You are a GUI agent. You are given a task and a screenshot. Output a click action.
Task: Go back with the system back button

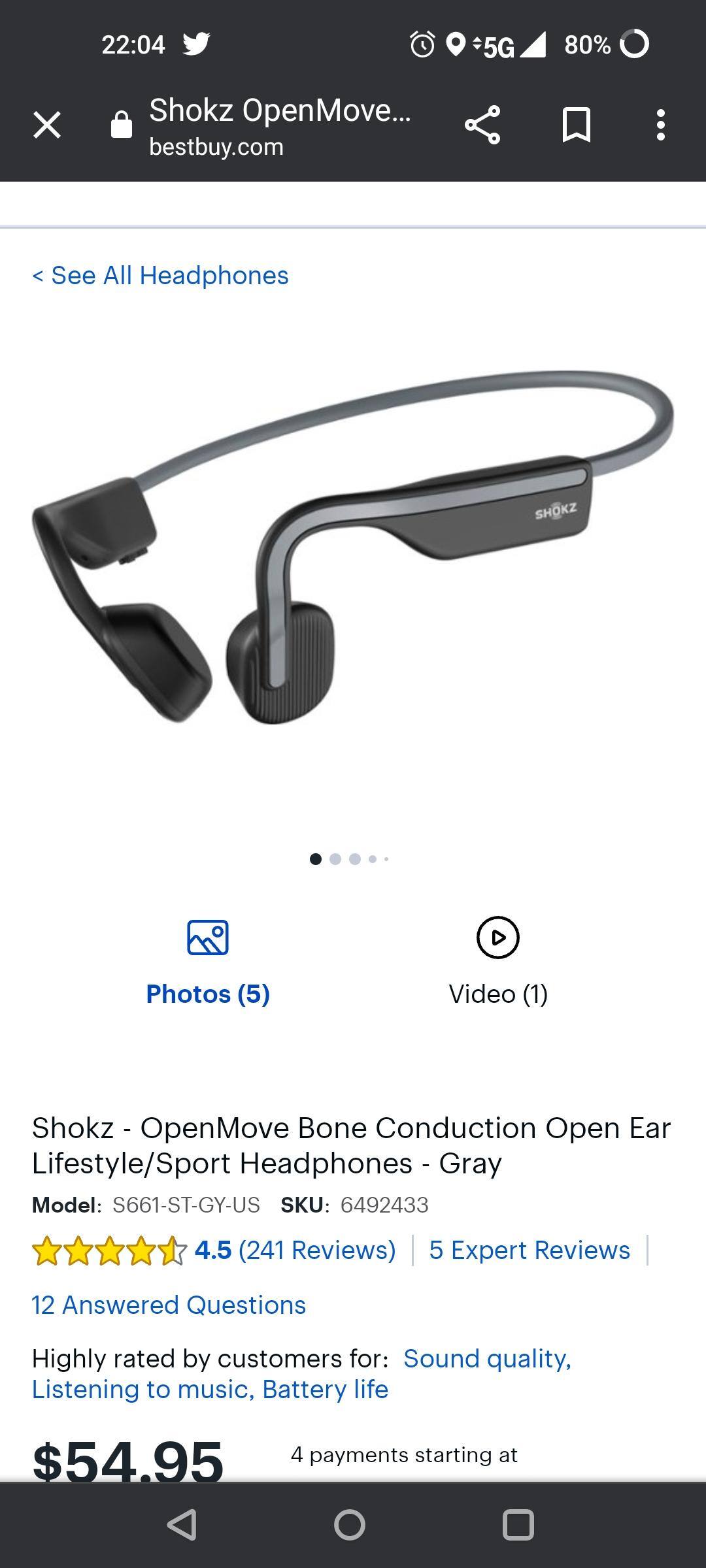(x=182, y=1525)
